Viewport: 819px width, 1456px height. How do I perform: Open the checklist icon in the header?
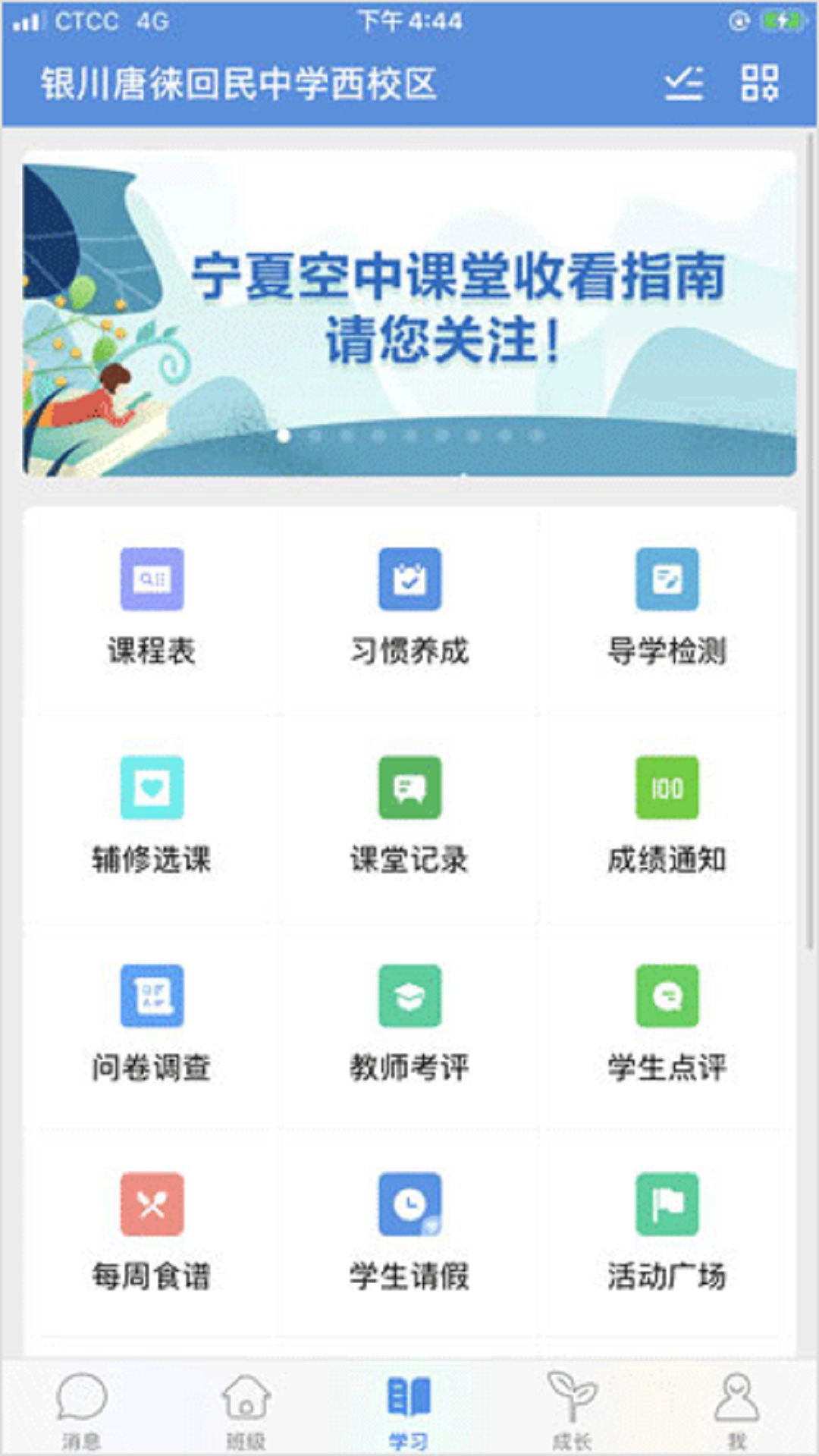pyautogui.click(x=683, y=83)
